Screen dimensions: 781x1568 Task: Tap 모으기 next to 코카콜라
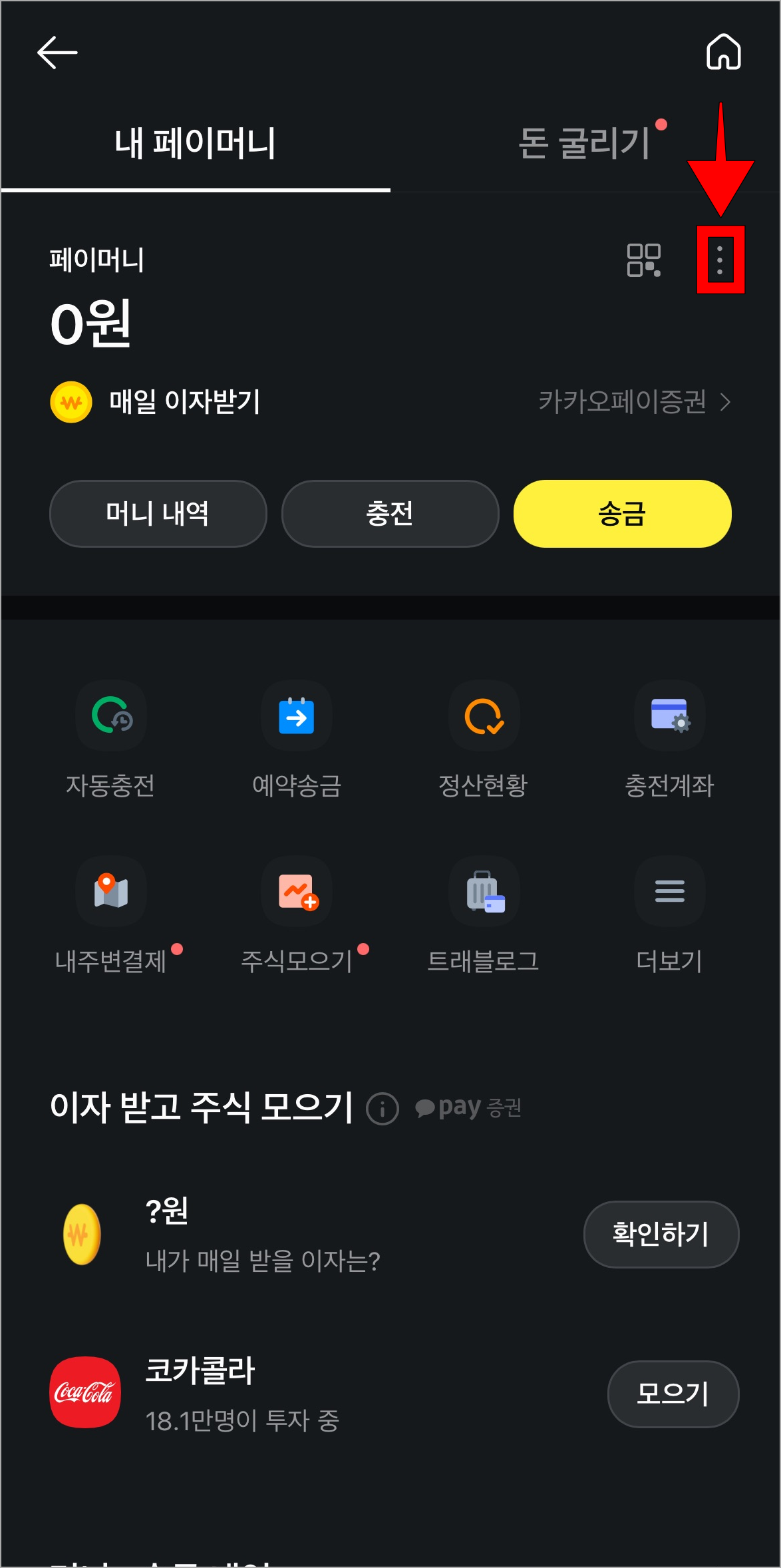pyautogui.click(x=673, y=1394)
